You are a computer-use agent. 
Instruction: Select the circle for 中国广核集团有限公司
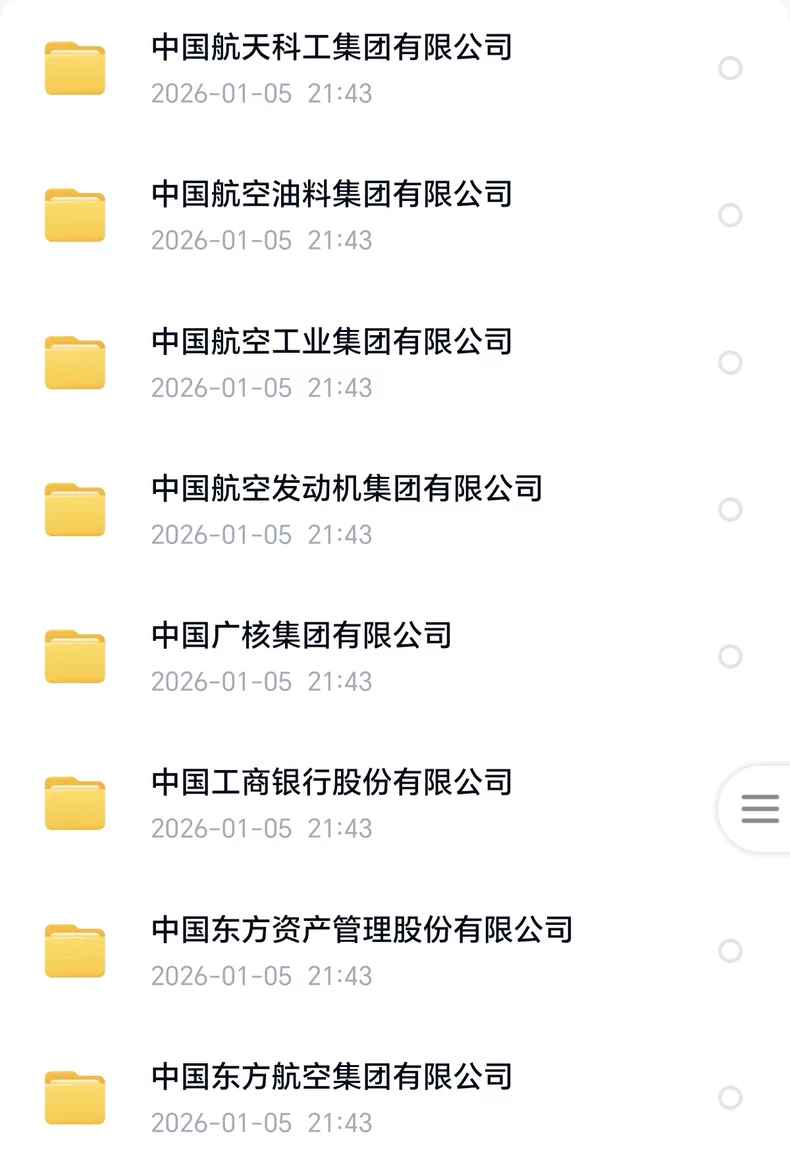point(731,656)
